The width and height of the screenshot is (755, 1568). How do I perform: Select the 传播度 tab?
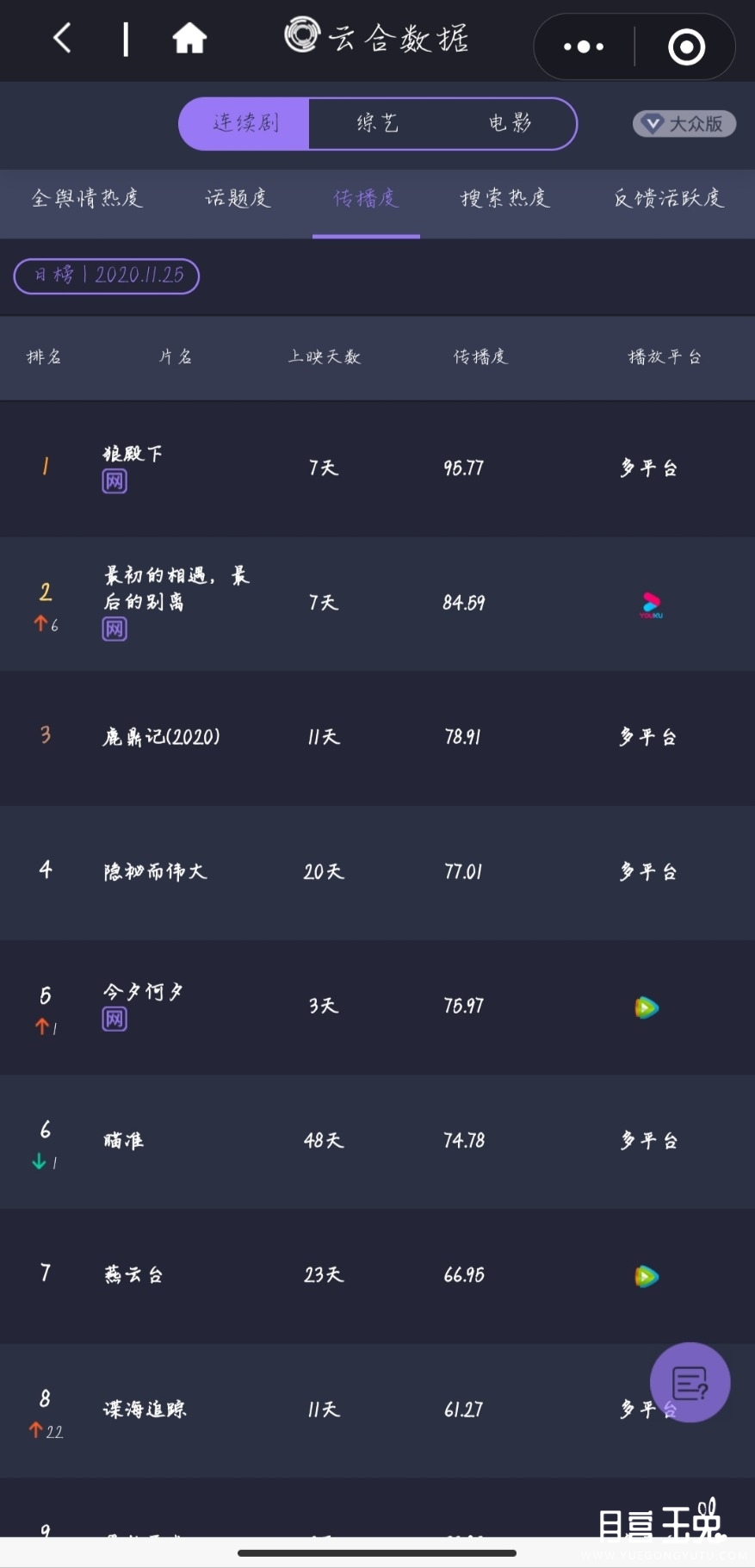click(366, 199)
